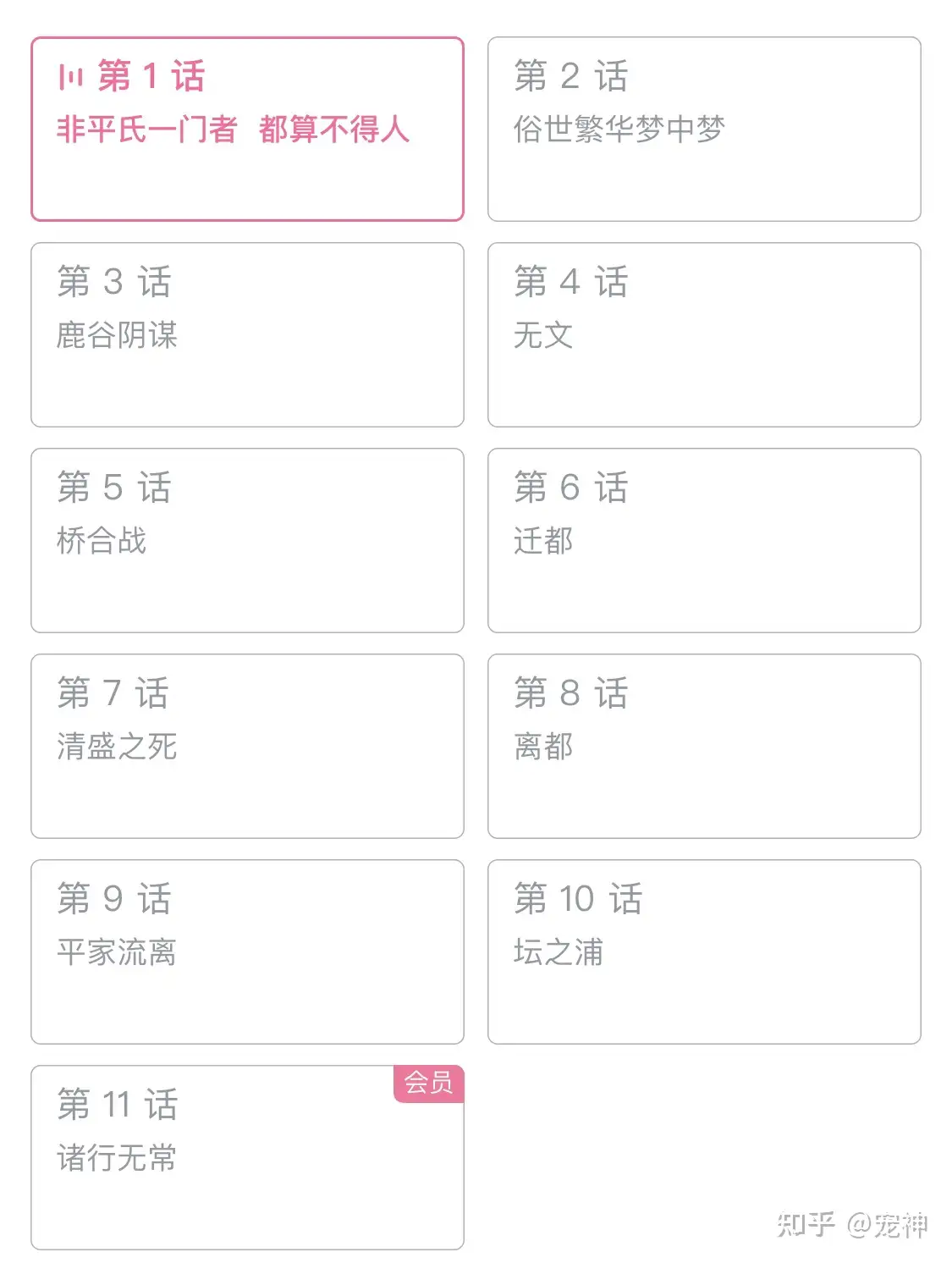952x1263 pixels.
Task: Click the subtitle text 诸行无常
Action: [116, 1160]
